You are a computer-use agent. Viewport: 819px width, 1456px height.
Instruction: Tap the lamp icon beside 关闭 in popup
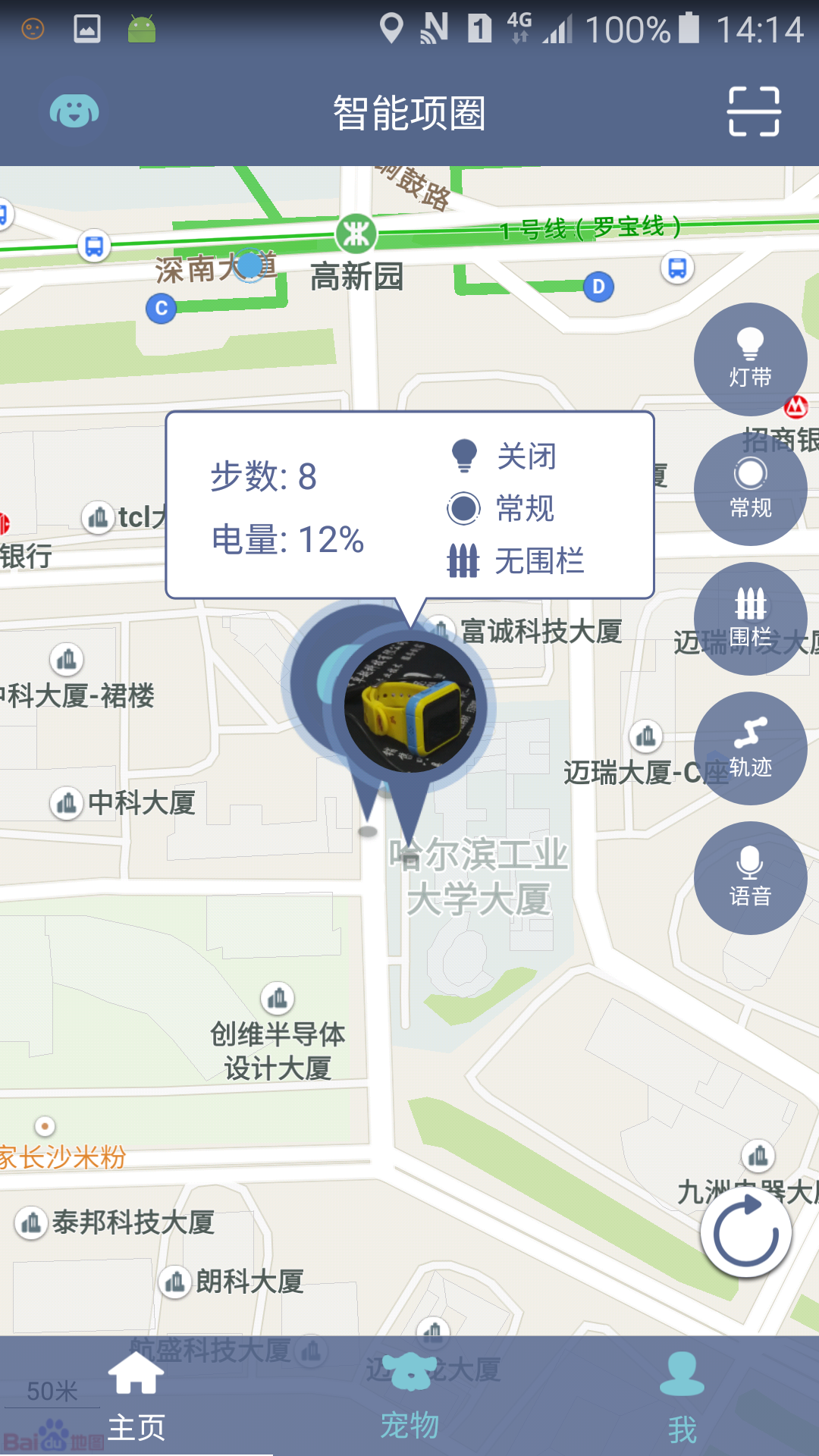(x=466, y=455)
